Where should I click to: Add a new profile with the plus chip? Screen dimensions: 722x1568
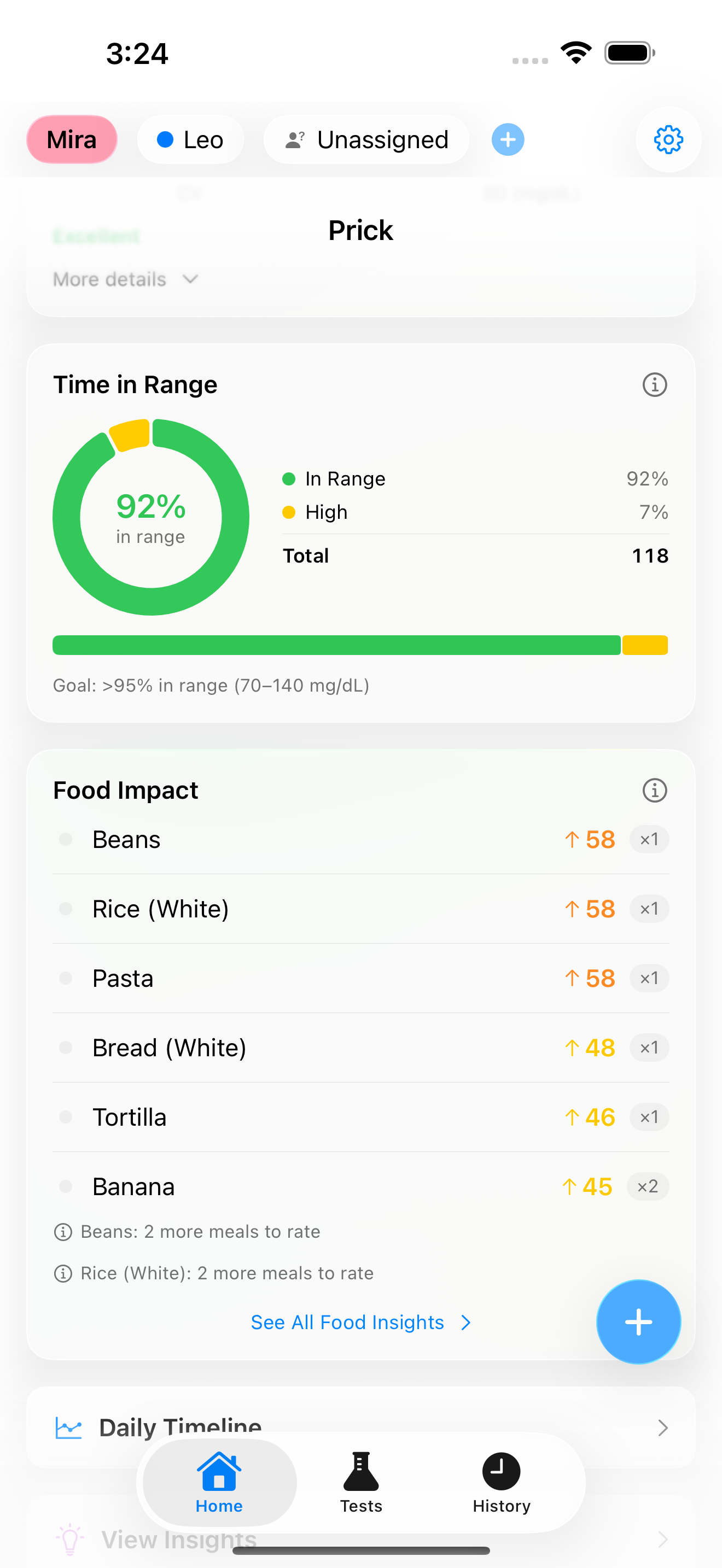click(507, 139)
